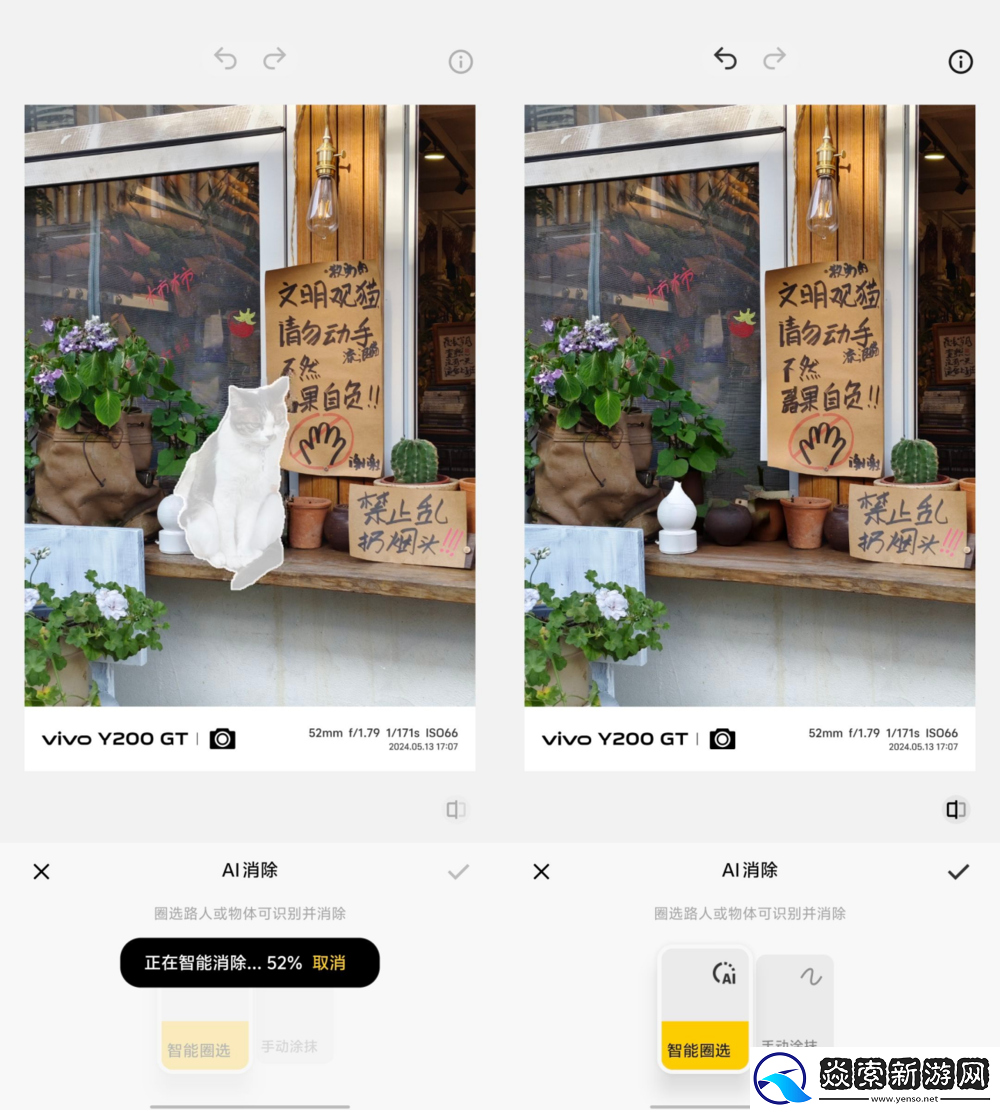Viewport: 1000px width, 1110px height.
Task: Click the info (i) icon on the left panel
Action: (460, 61)
